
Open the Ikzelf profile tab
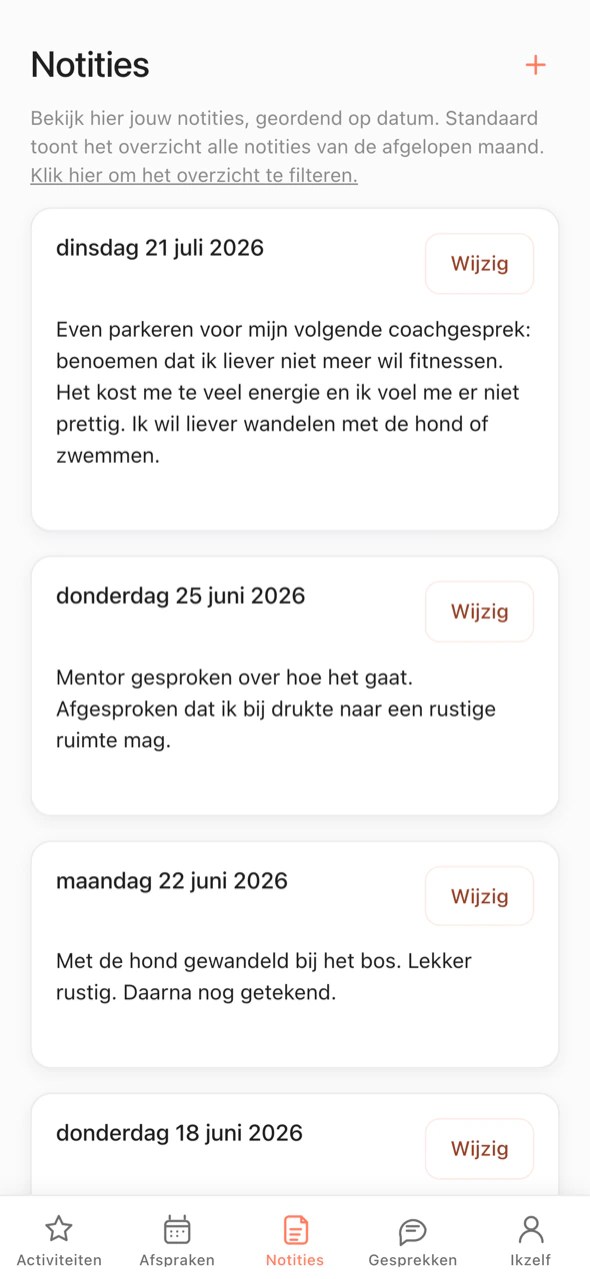click(531, 1241)
